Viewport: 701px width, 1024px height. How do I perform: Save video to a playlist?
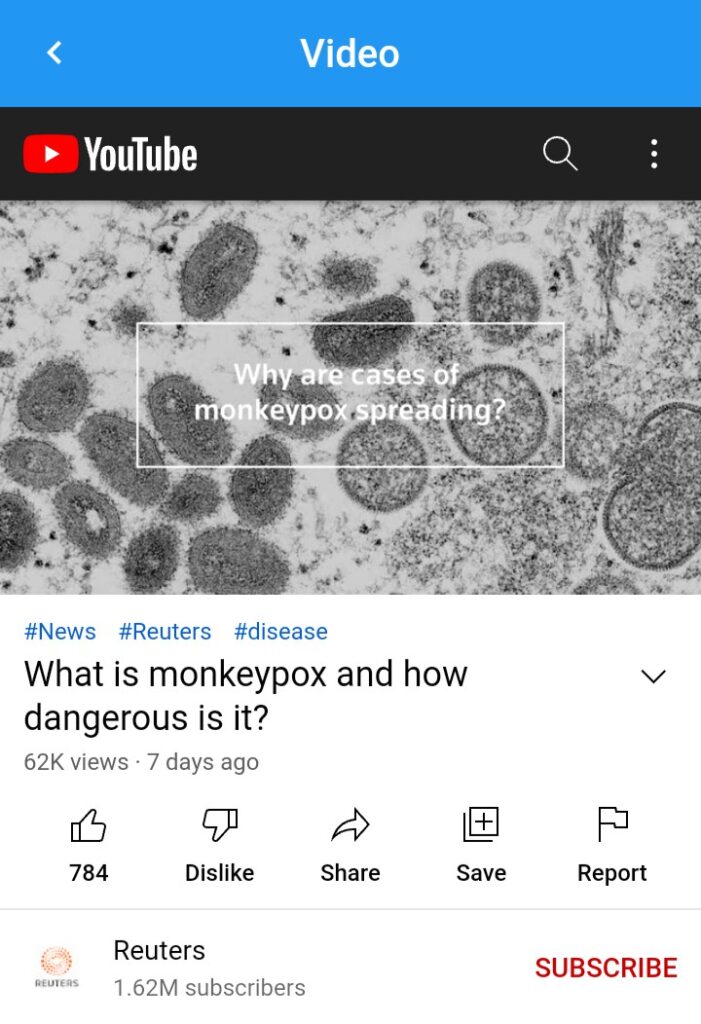[481, 844]
